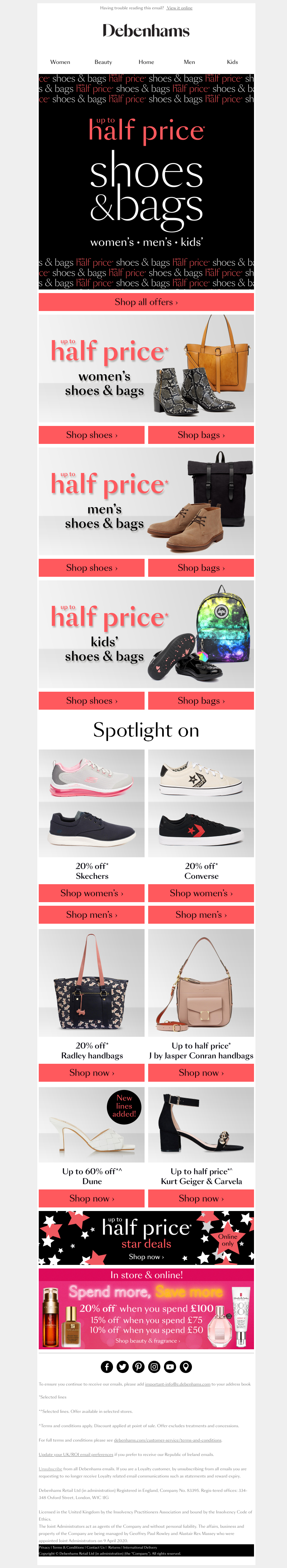The image size is (287, 1568).
Task: Tap the Shop all offers button
Action: [146, 302]
